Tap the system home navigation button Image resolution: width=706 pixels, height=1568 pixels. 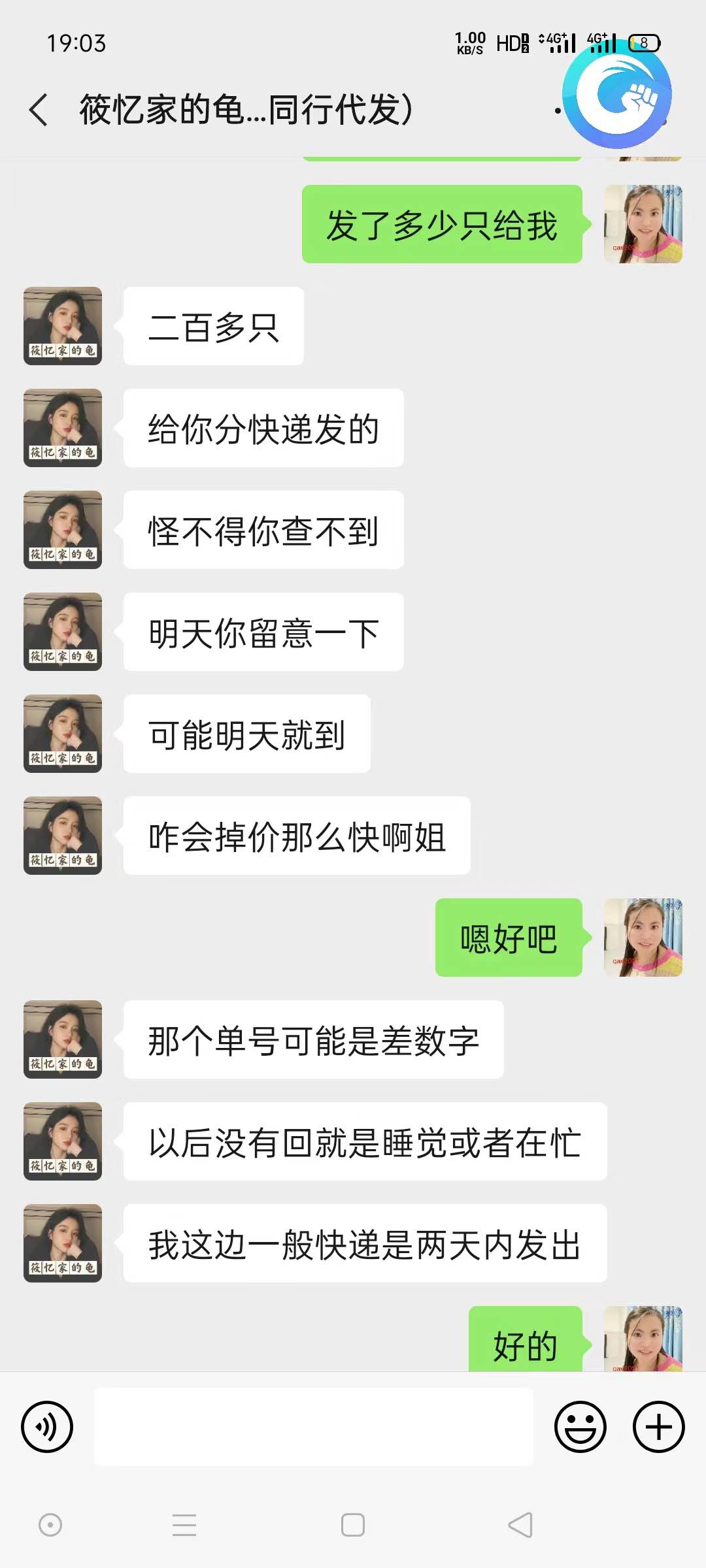[x=353, y=1525]
